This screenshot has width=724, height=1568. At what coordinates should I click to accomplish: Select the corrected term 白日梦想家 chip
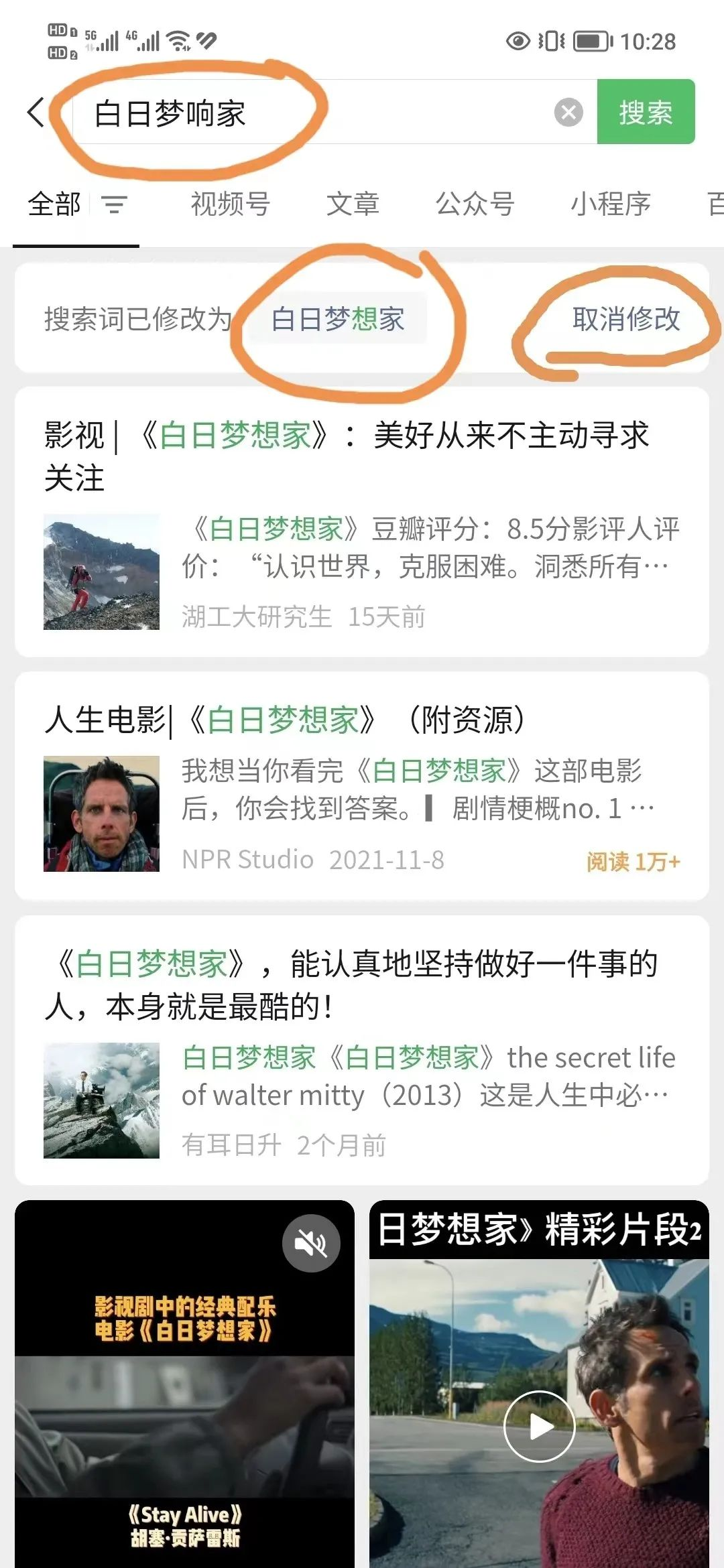(338, 319)
